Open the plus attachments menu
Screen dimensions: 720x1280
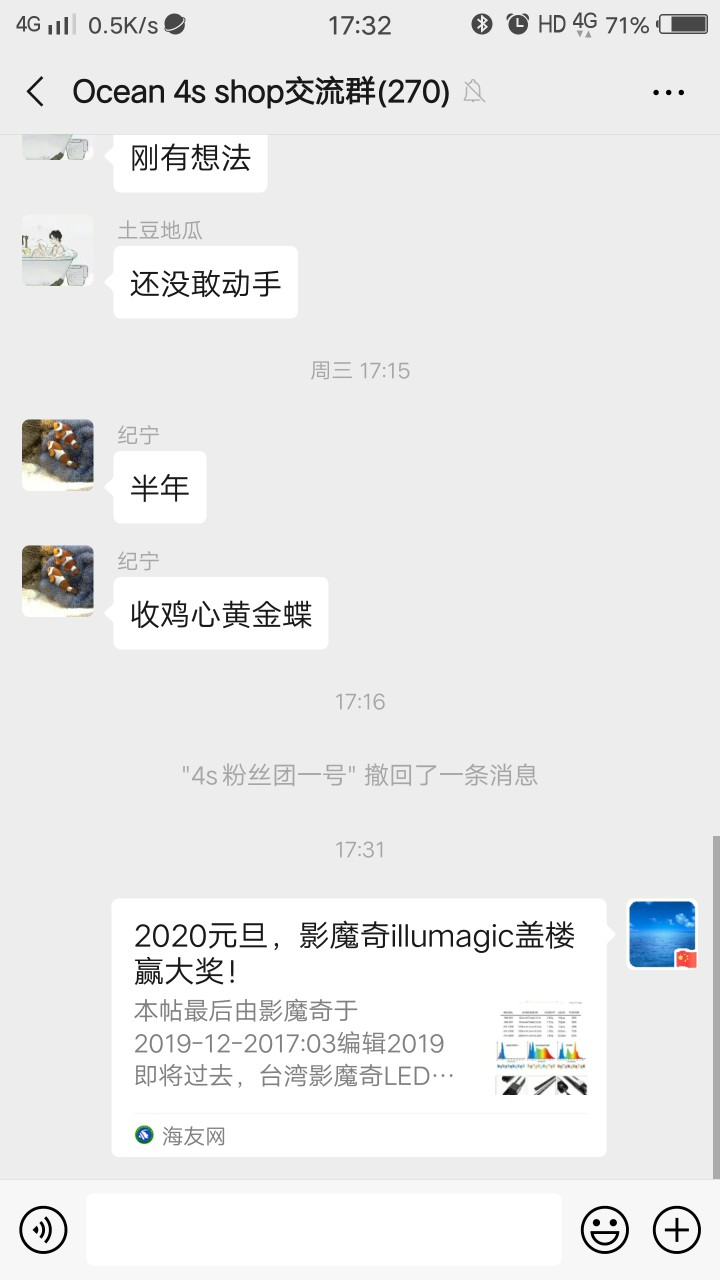pos(676,1229)
